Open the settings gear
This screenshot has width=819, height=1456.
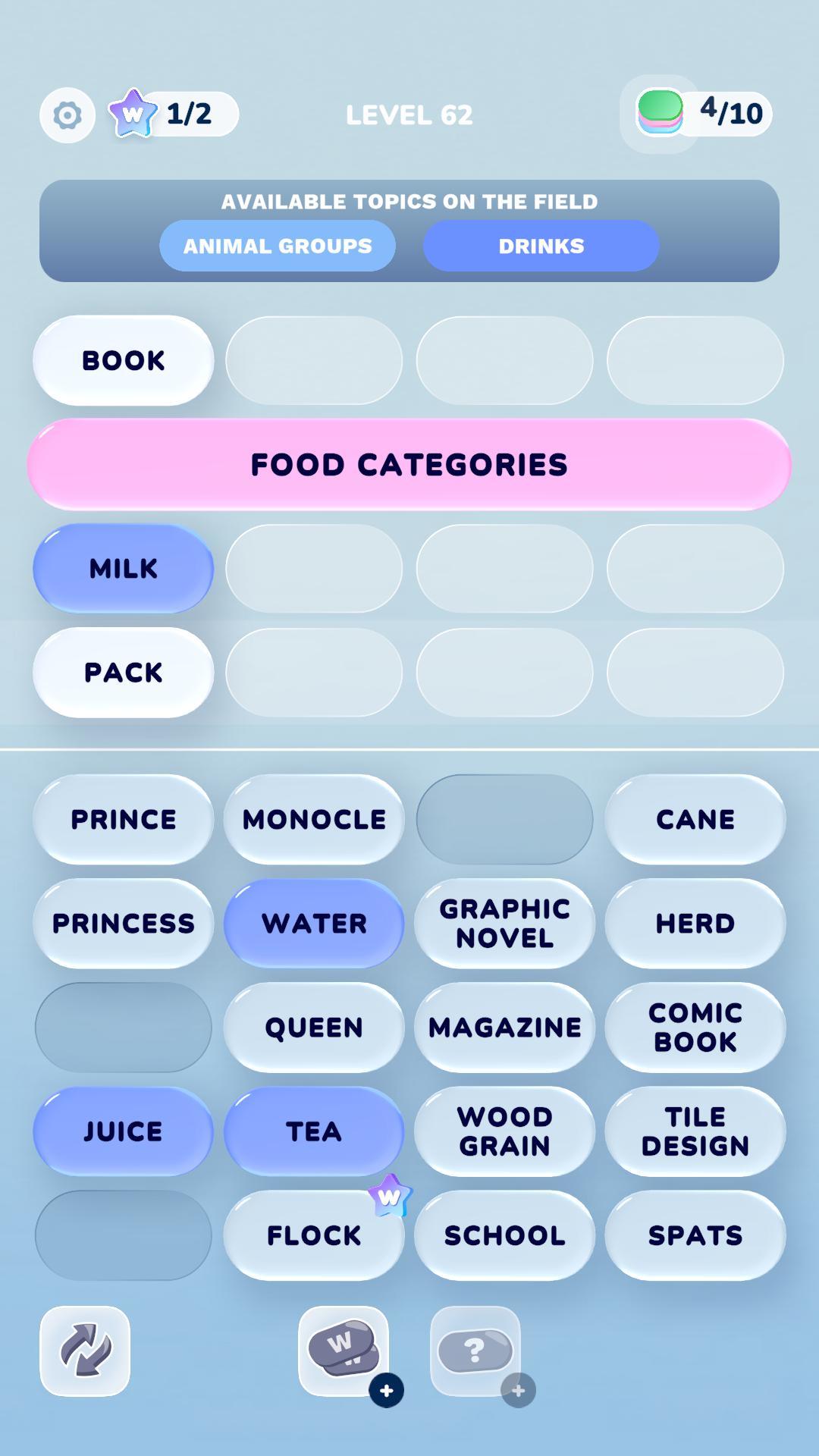[x=67, y=115]
